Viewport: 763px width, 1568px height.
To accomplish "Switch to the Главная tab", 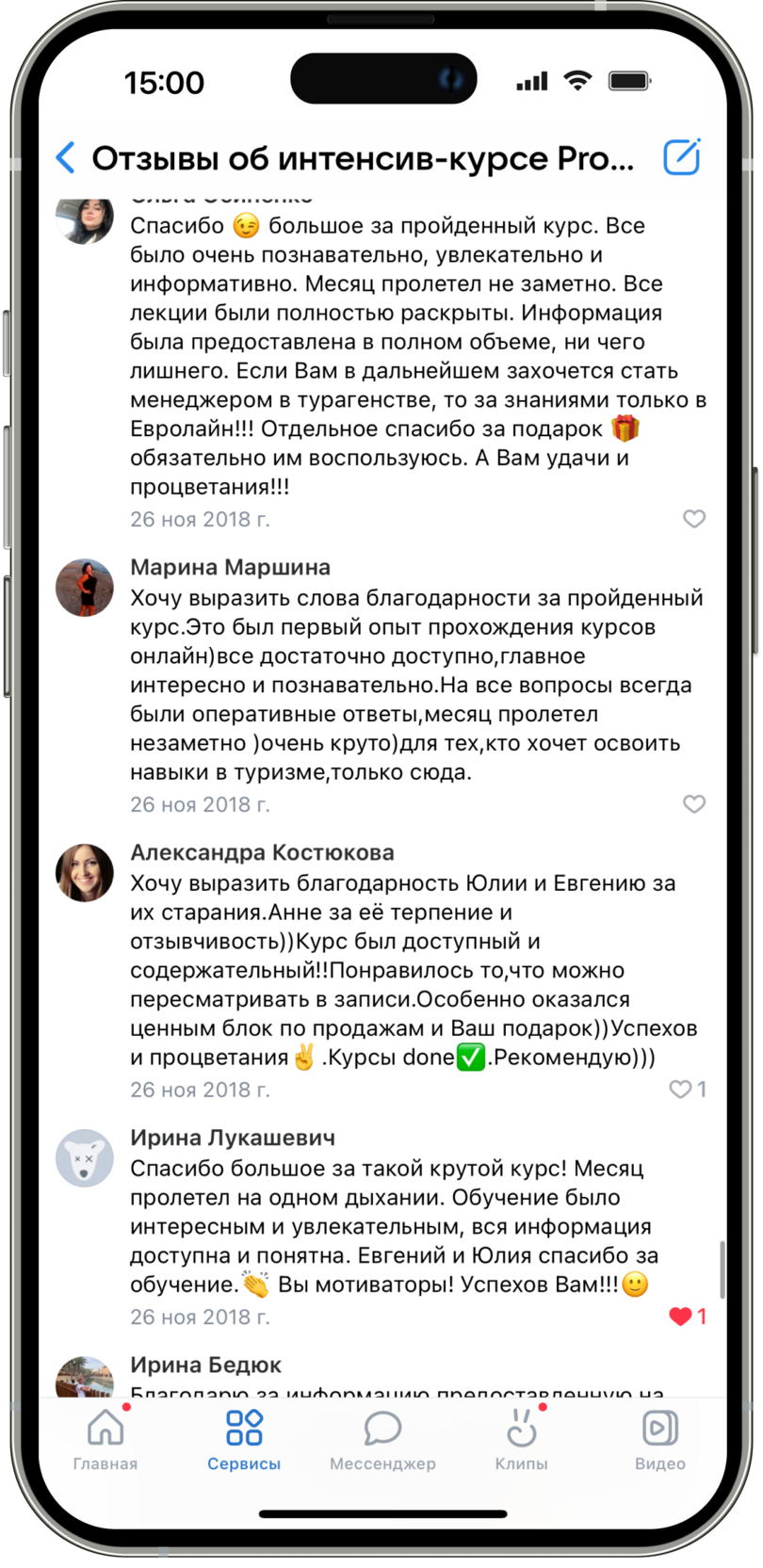I will click(106, 1439).
